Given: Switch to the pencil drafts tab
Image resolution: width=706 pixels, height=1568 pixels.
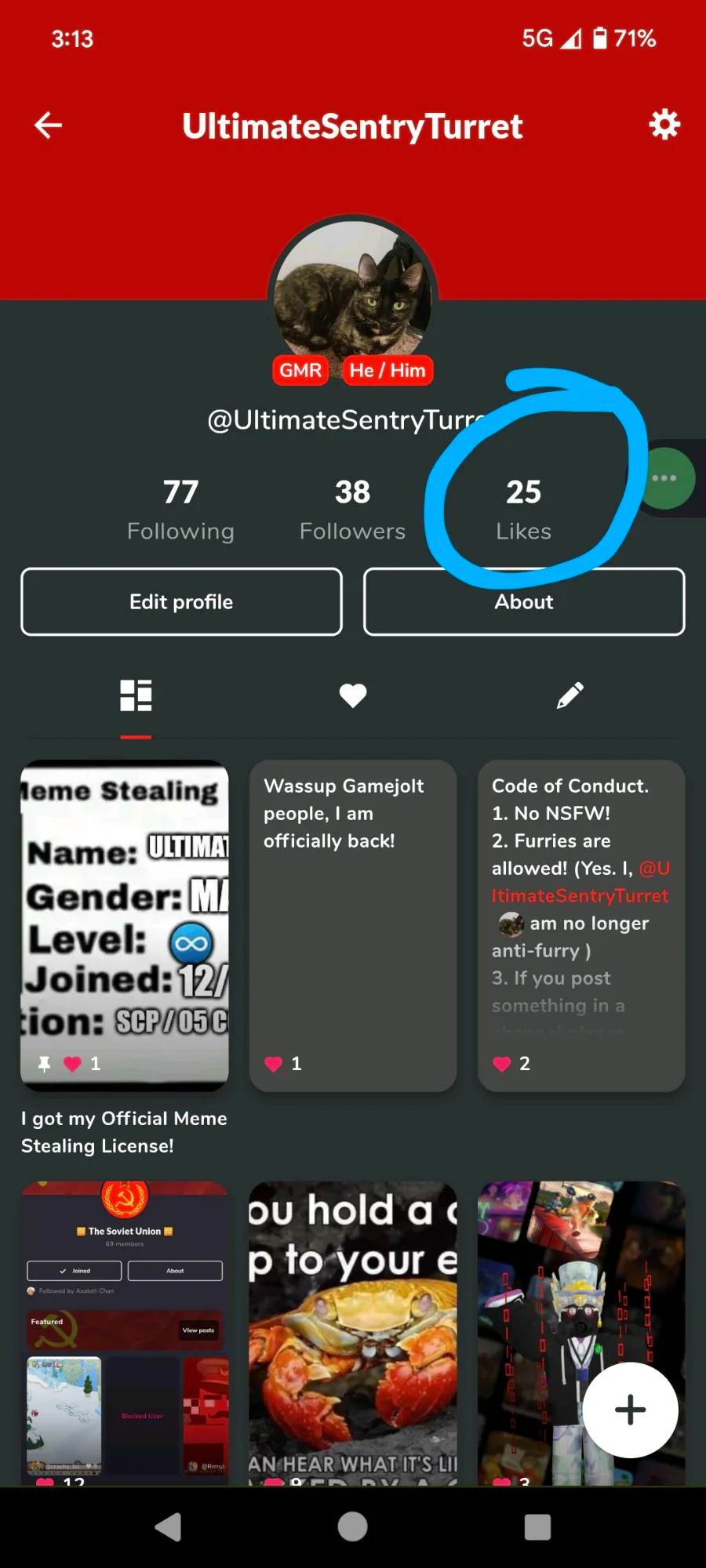Looking at the screenshot, I should [570, 695].
